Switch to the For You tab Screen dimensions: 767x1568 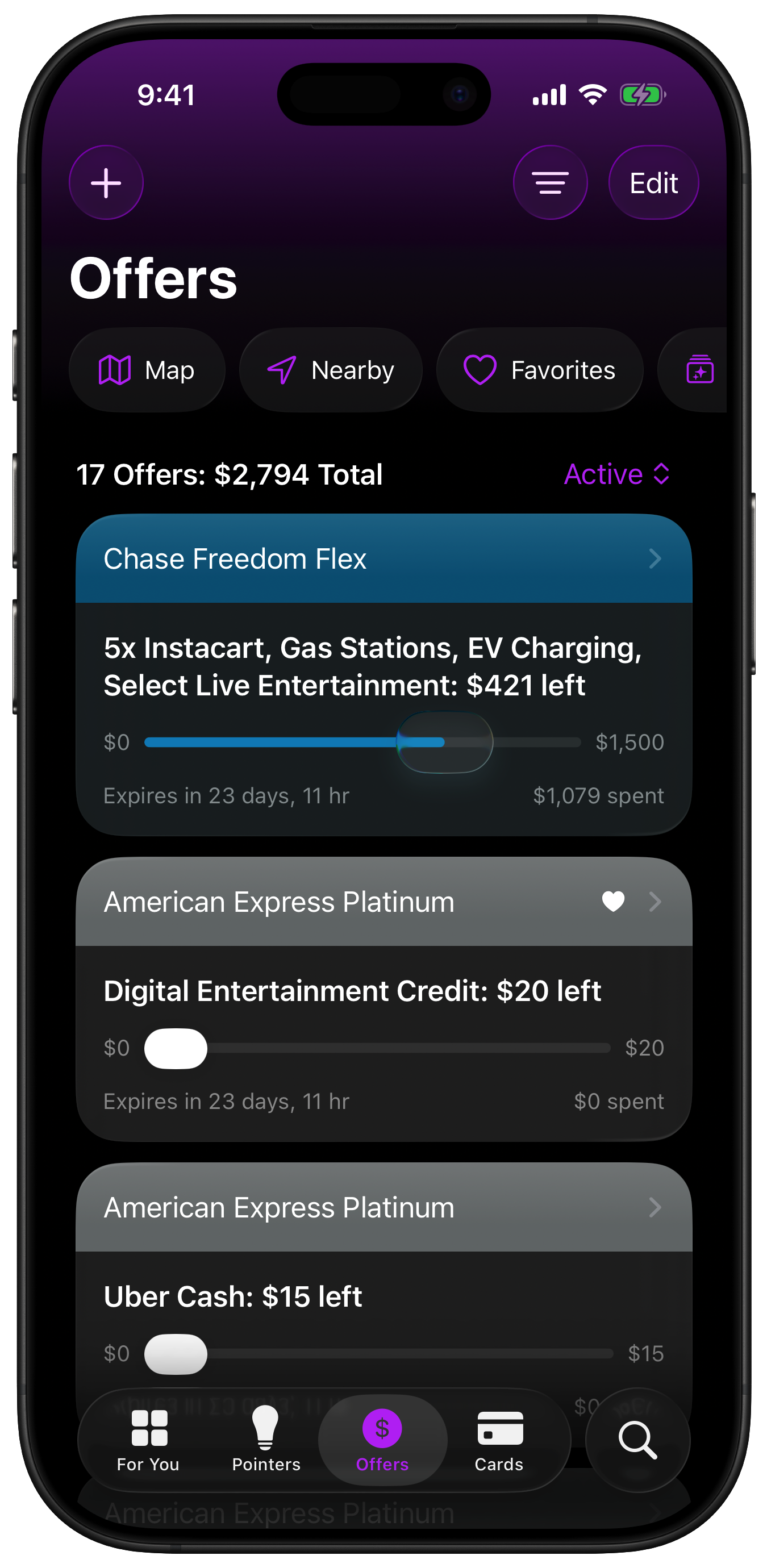(x=148, y=1440)
